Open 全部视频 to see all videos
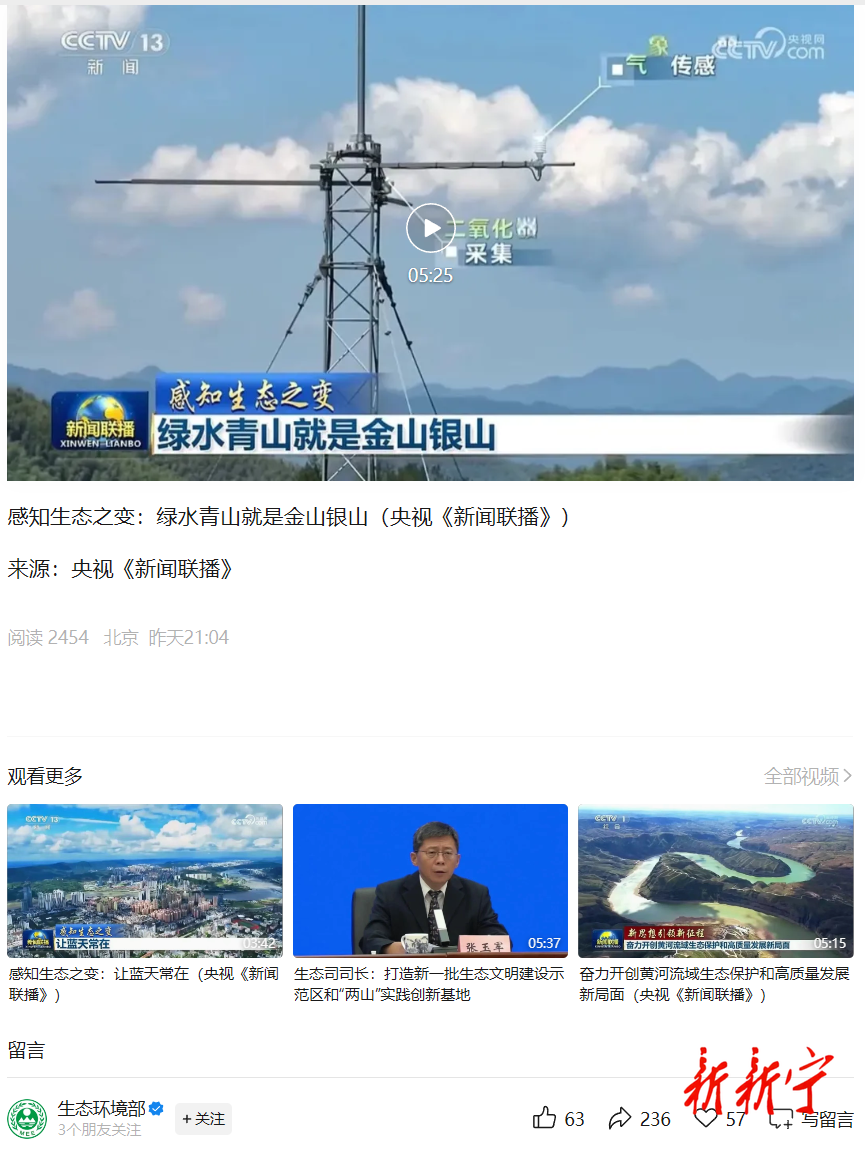The width and height of the screenshot is (865, 1153). [808, 776]
